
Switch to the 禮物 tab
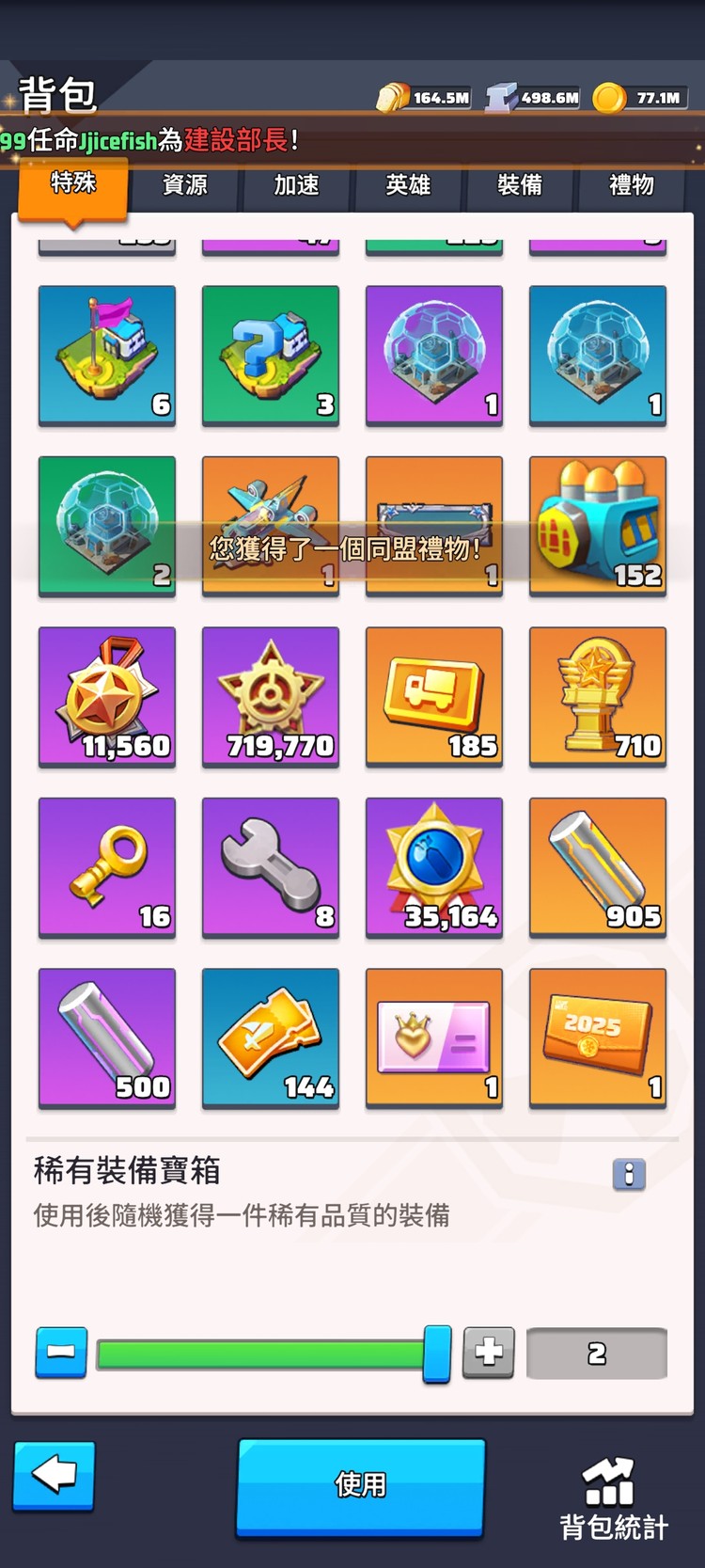pyautogui.click(x=631, y=185)
